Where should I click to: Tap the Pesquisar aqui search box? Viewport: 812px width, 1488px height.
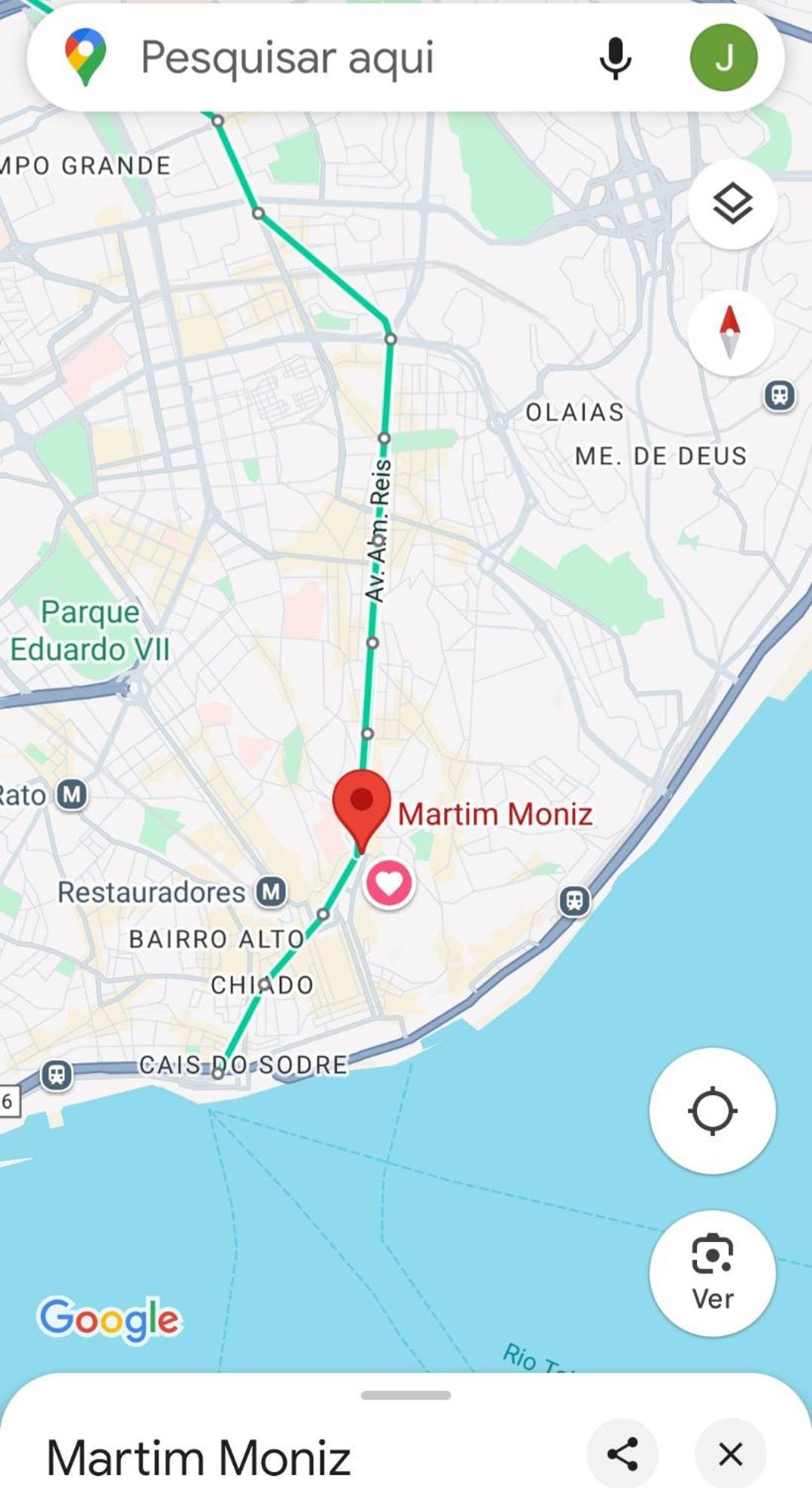[316, 58]
